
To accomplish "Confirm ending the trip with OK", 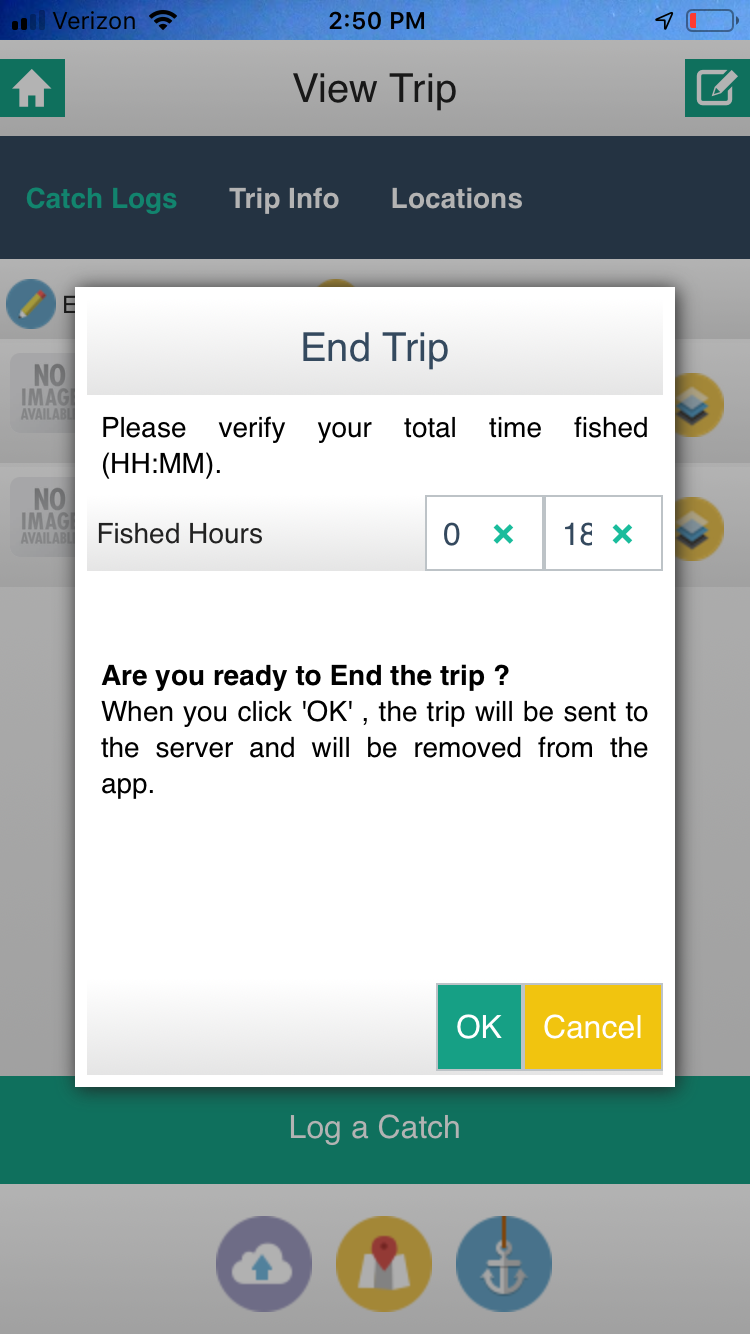I will point(479,1027).
